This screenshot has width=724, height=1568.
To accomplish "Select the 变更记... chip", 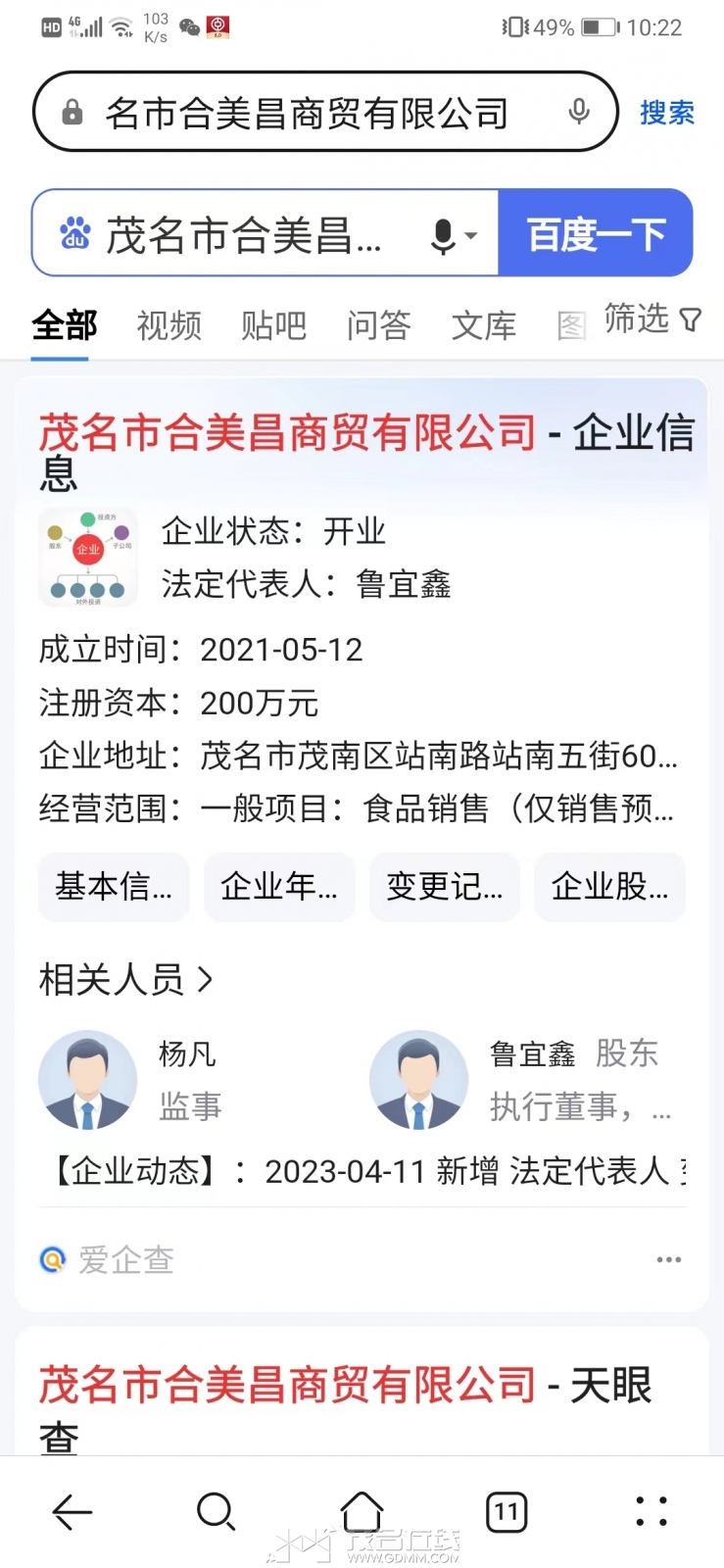I will (x=445, y=886).
